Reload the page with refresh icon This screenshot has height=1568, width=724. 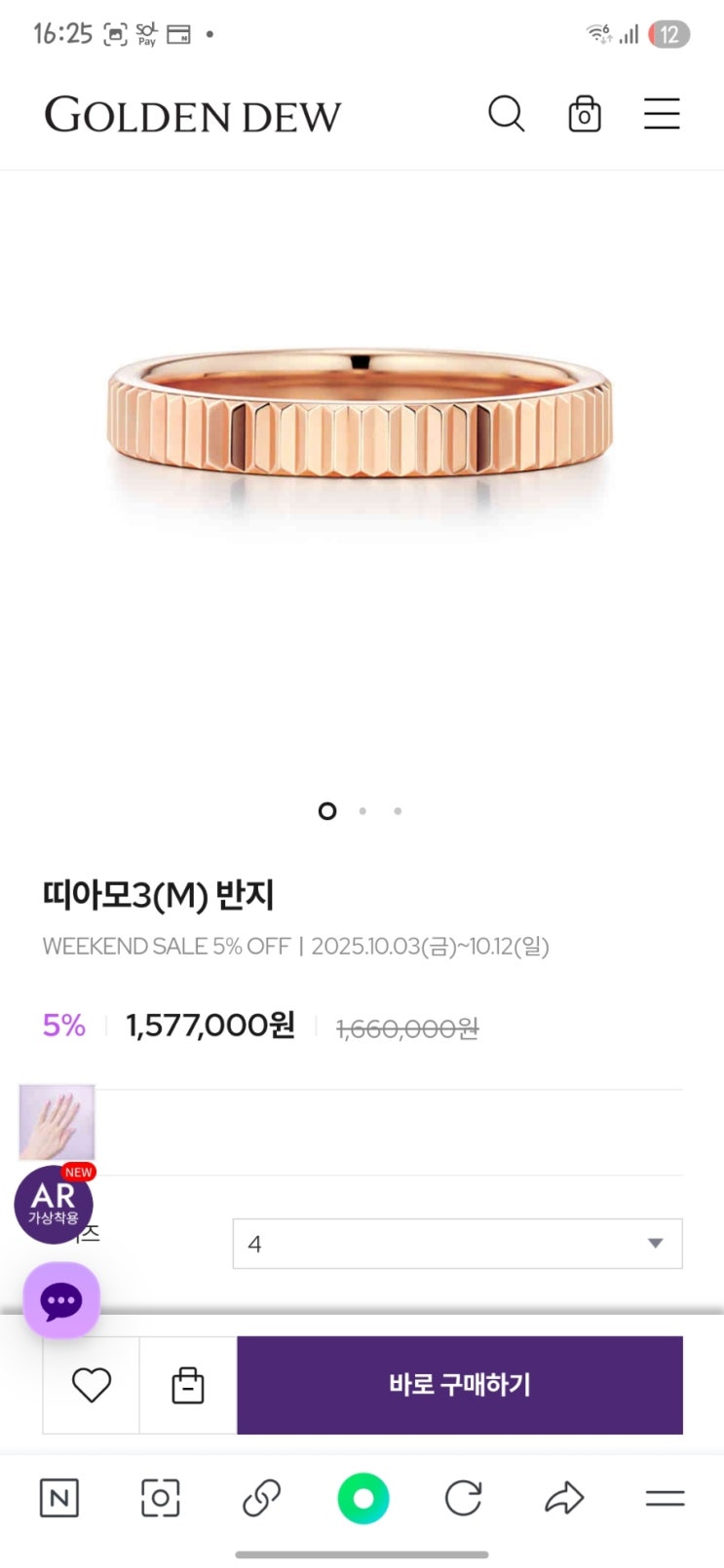tap(463, 1498)
